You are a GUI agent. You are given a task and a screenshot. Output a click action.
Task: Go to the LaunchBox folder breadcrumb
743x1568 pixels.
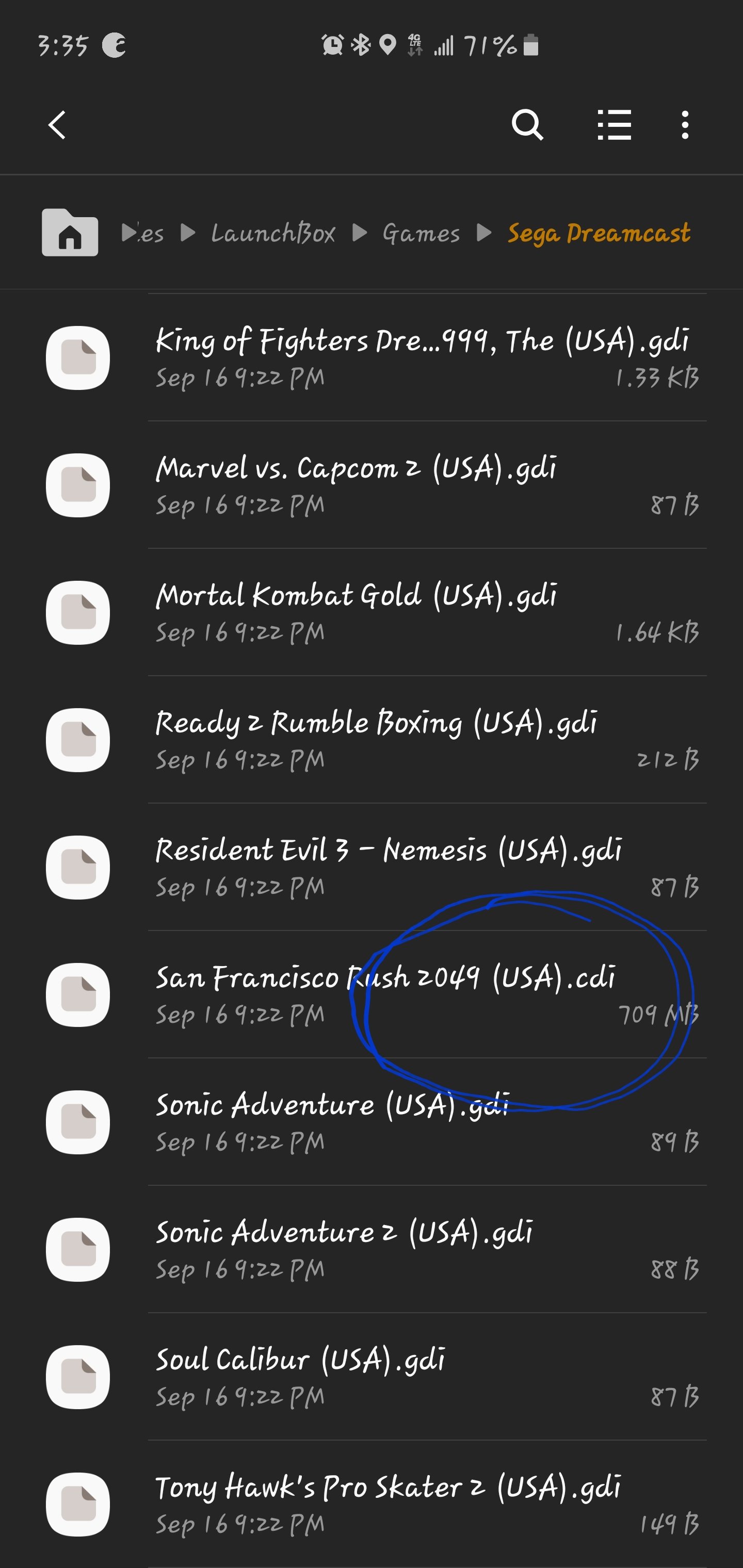click(x=273, y=233)
